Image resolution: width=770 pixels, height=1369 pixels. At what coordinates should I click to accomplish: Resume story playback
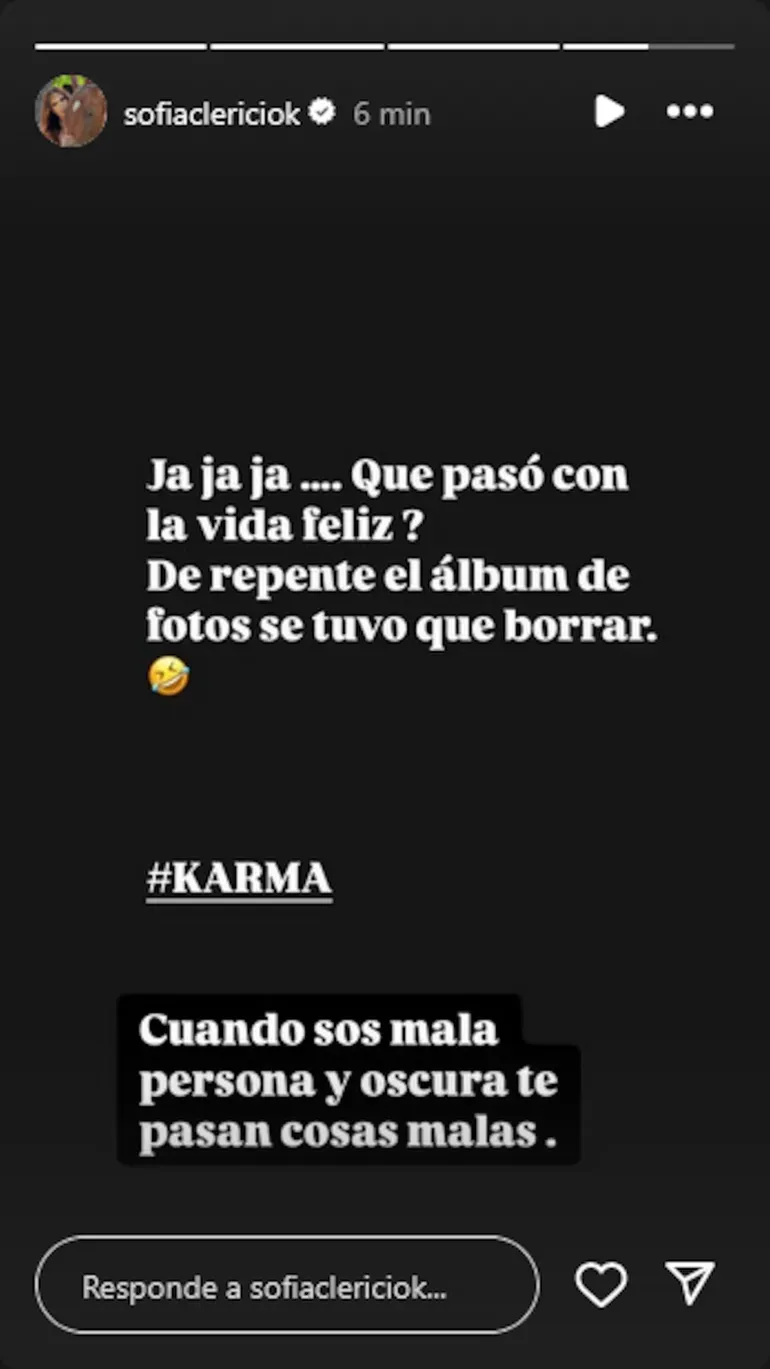click(609, 111)
